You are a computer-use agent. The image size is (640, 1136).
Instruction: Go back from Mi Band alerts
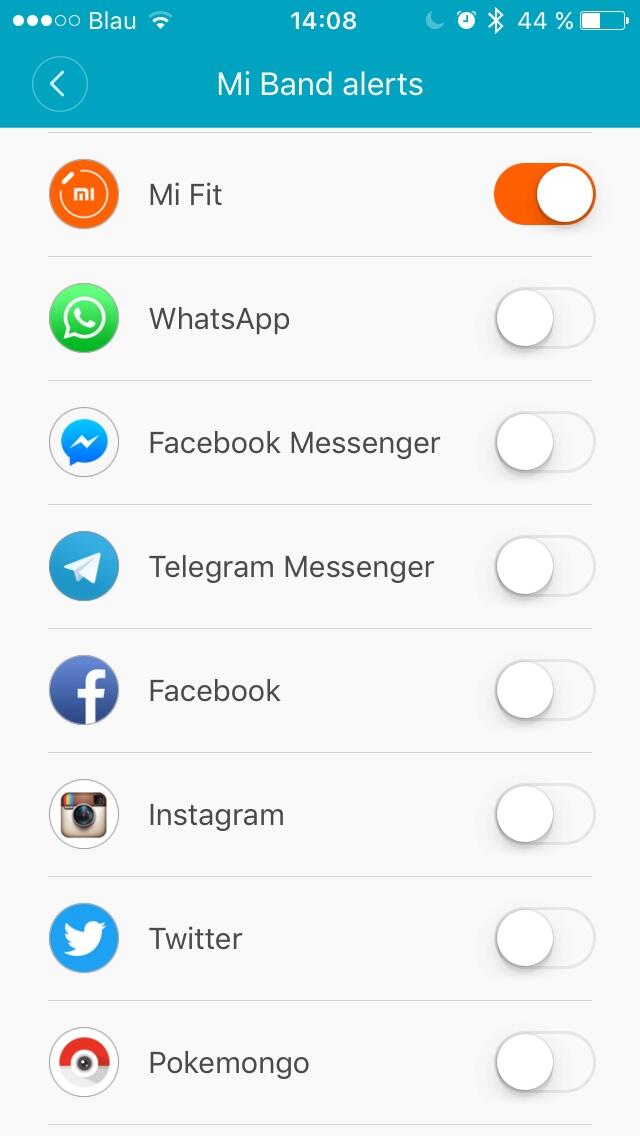(x=60, y=84)
